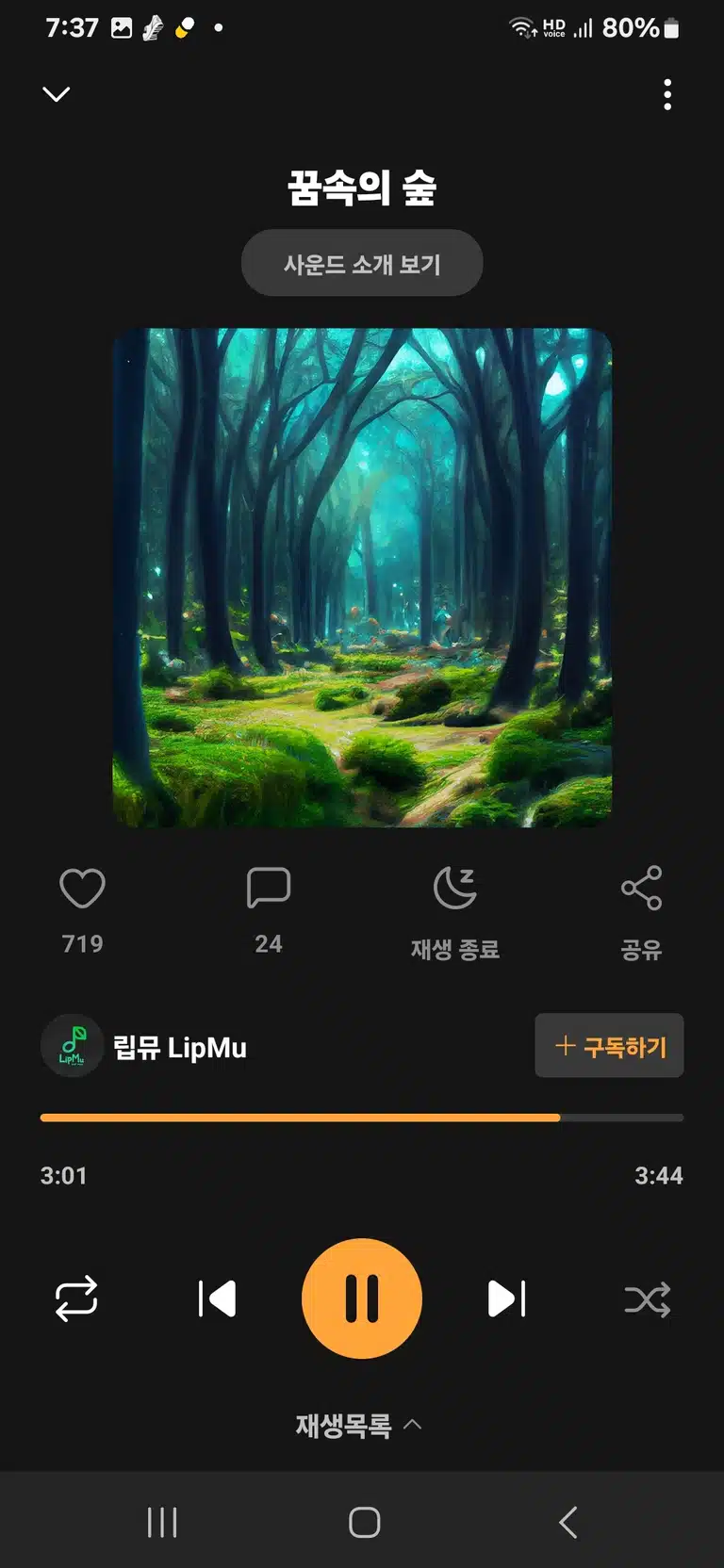The width and height of the screenshot is (724, 1568).
Task: Pause the current sound
Action: [x=362, y=1298]
